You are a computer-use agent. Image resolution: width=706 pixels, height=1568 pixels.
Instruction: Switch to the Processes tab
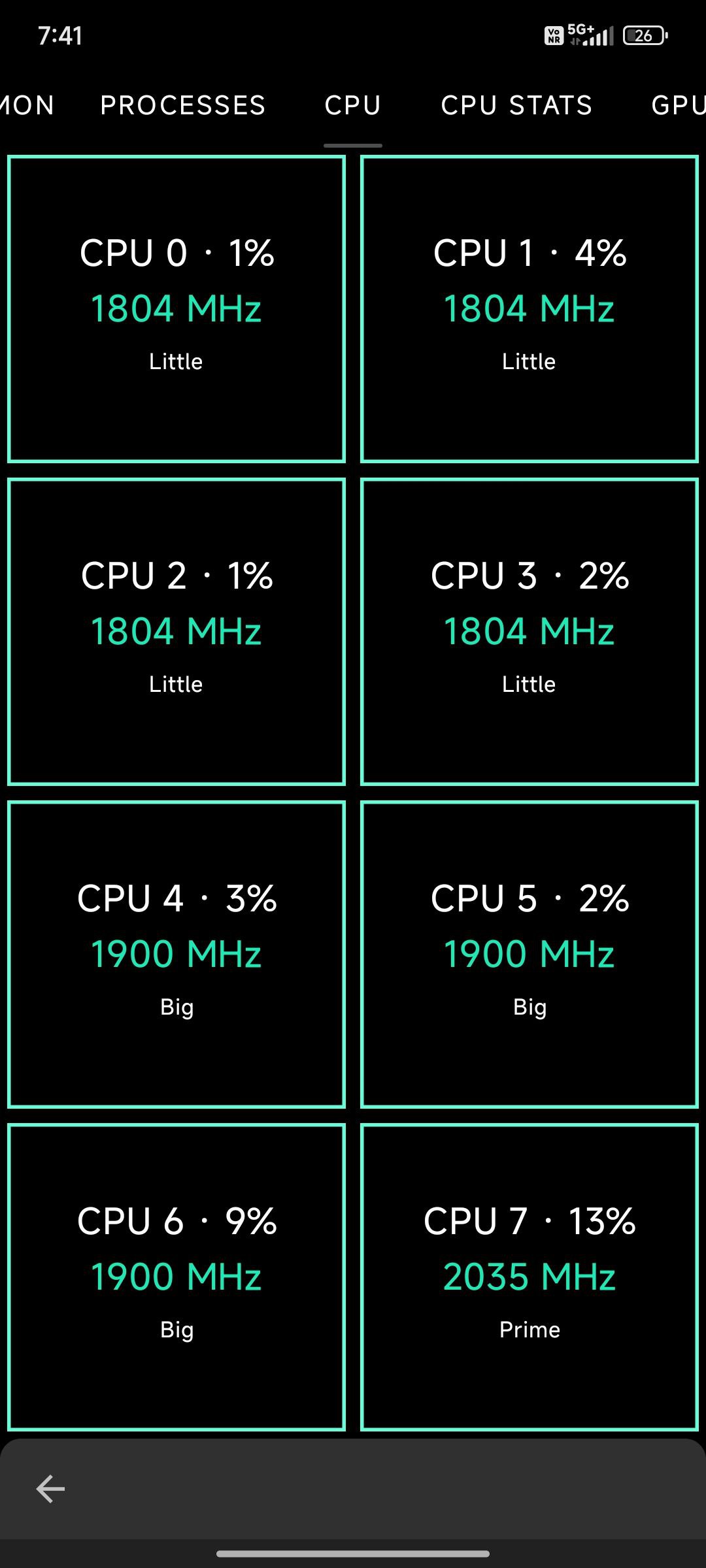click(x=183, y=106)
